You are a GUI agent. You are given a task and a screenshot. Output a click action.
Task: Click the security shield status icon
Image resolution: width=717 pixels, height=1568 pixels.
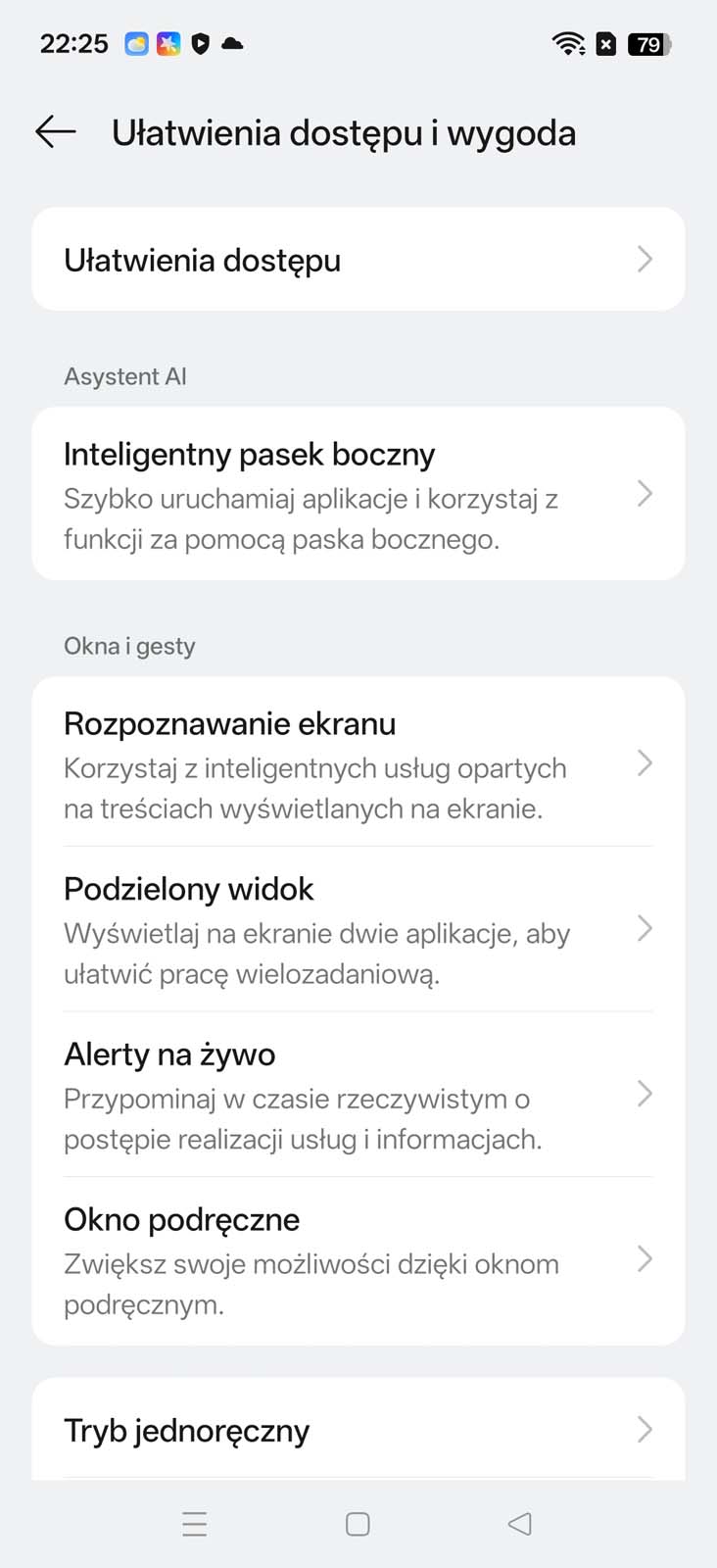pyautogui.click(x=200, y=43)
